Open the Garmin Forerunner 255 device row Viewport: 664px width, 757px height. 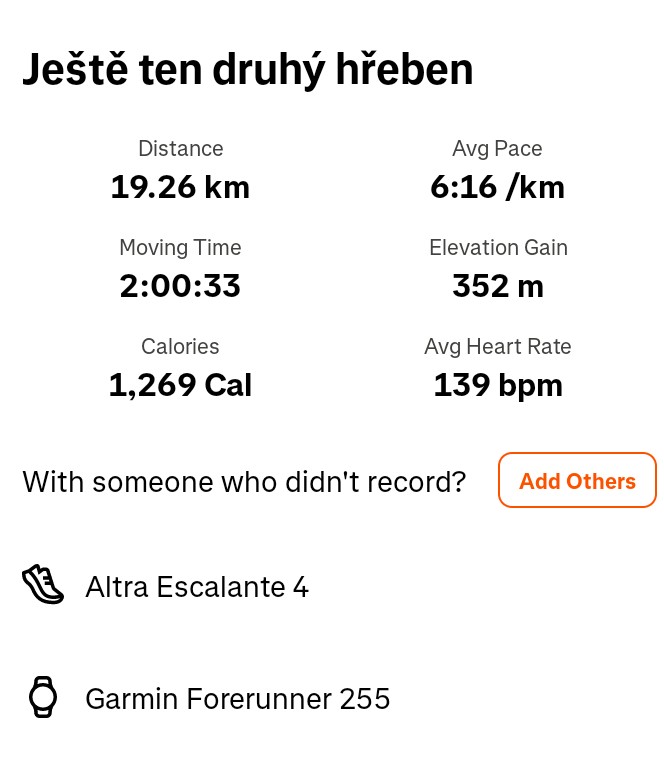pyautogui.click(x=237, y=698)
